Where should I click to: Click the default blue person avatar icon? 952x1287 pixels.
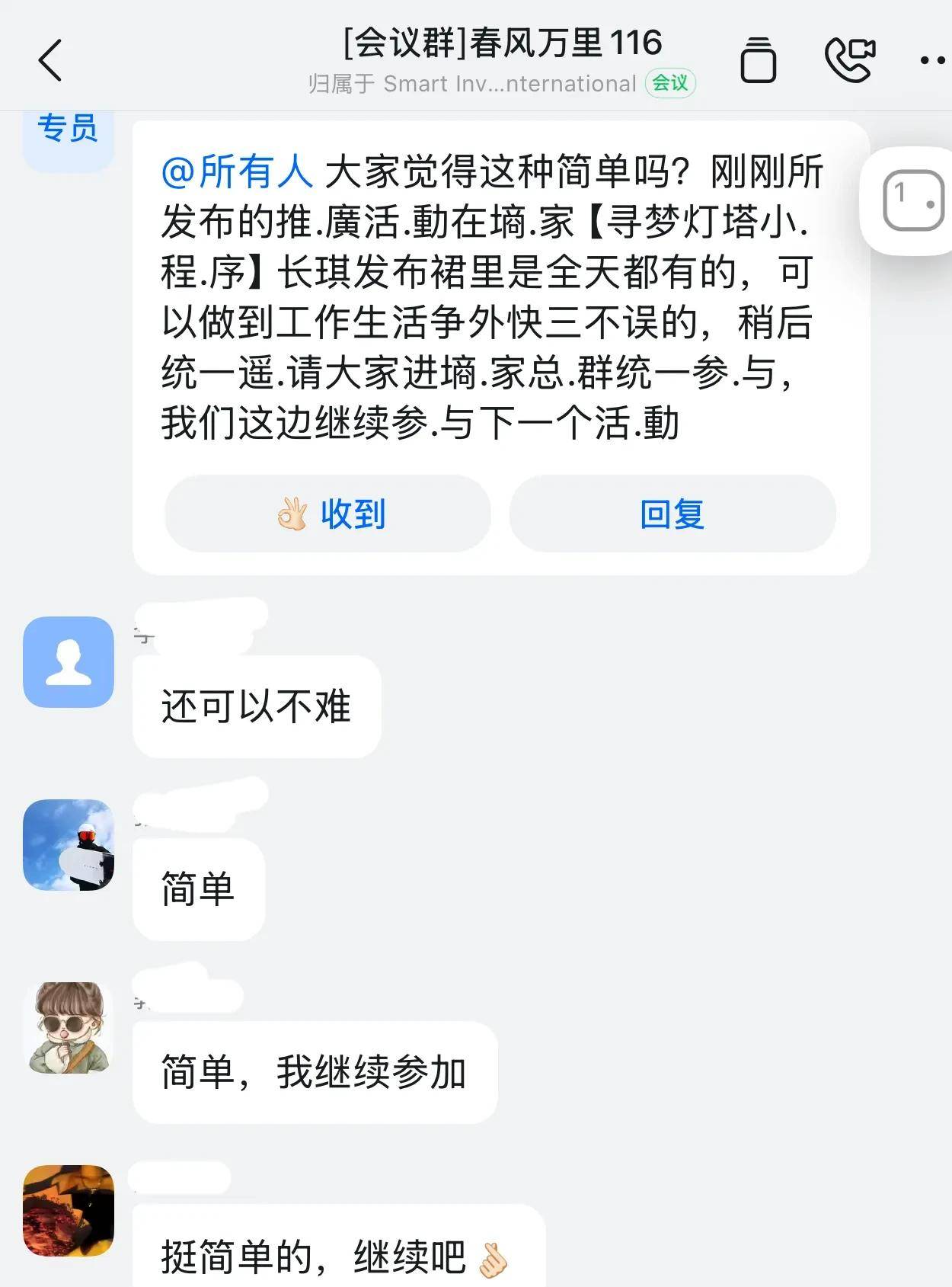68,661
